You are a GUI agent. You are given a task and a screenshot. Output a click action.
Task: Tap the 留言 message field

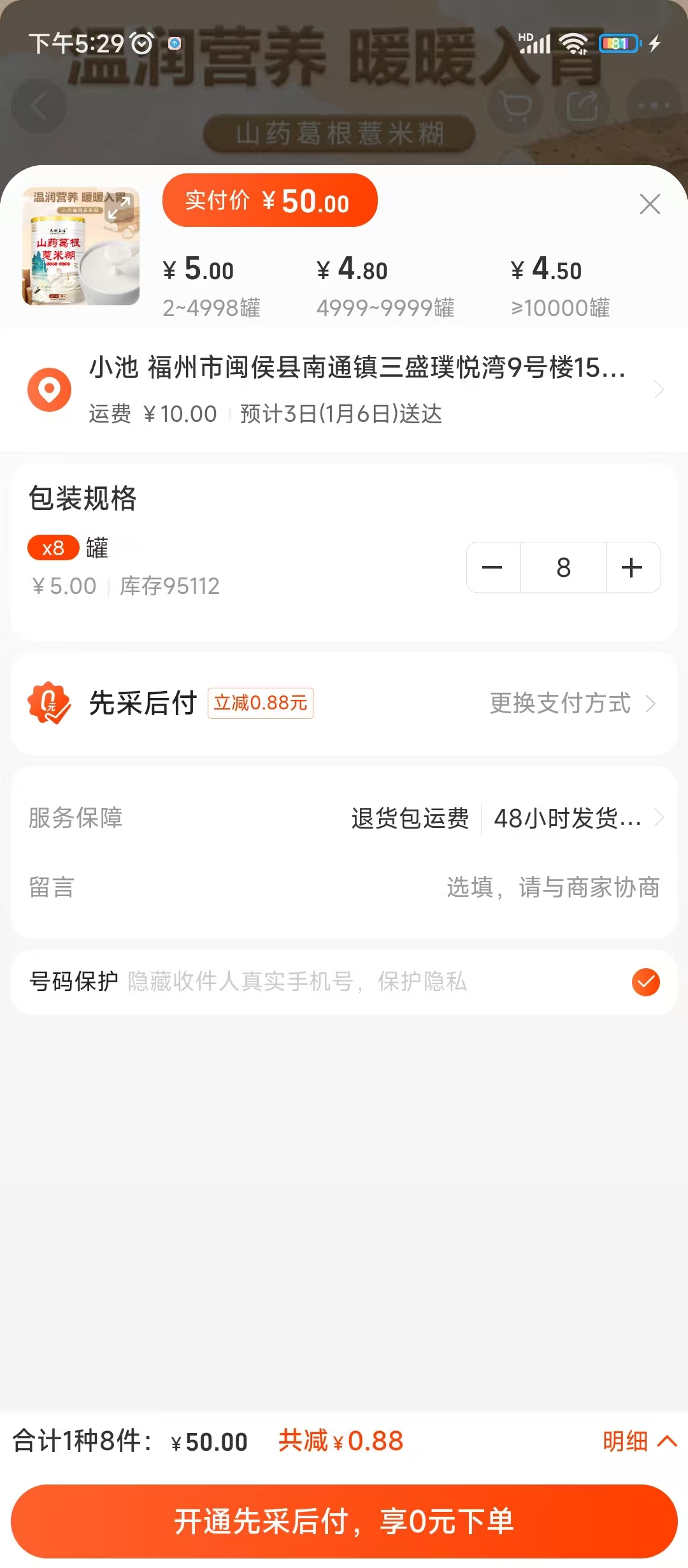coord(552,887)
